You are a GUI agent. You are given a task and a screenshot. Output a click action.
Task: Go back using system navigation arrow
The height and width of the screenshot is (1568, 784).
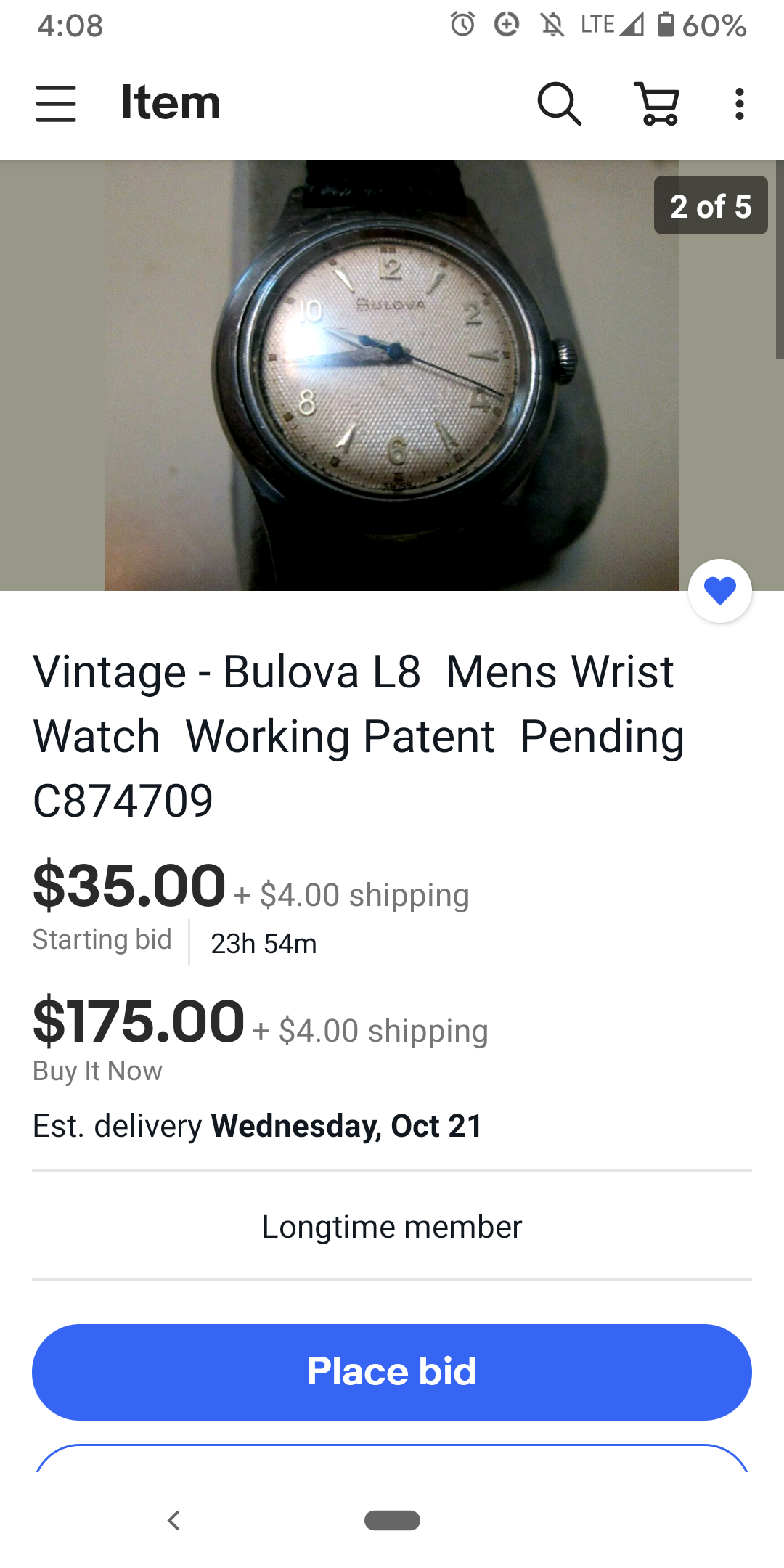click(173, 1520)
